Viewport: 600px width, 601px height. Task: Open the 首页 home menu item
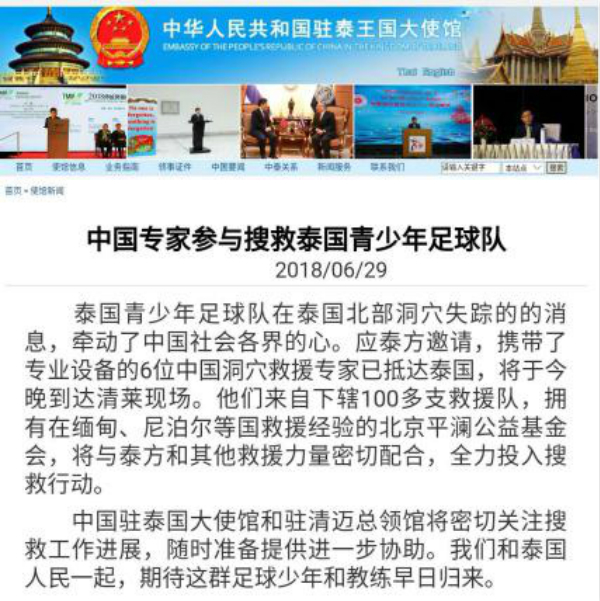click(x=24, y=167)
